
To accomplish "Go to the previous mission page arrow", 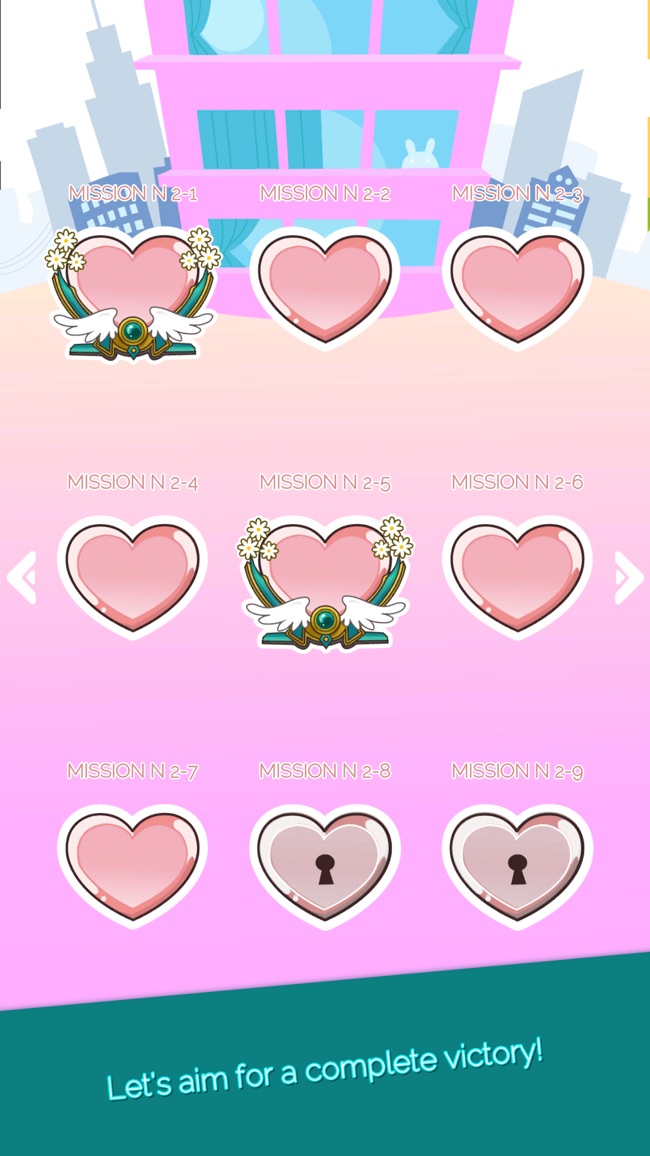I will pyautogui.click(x=22, y=577).
